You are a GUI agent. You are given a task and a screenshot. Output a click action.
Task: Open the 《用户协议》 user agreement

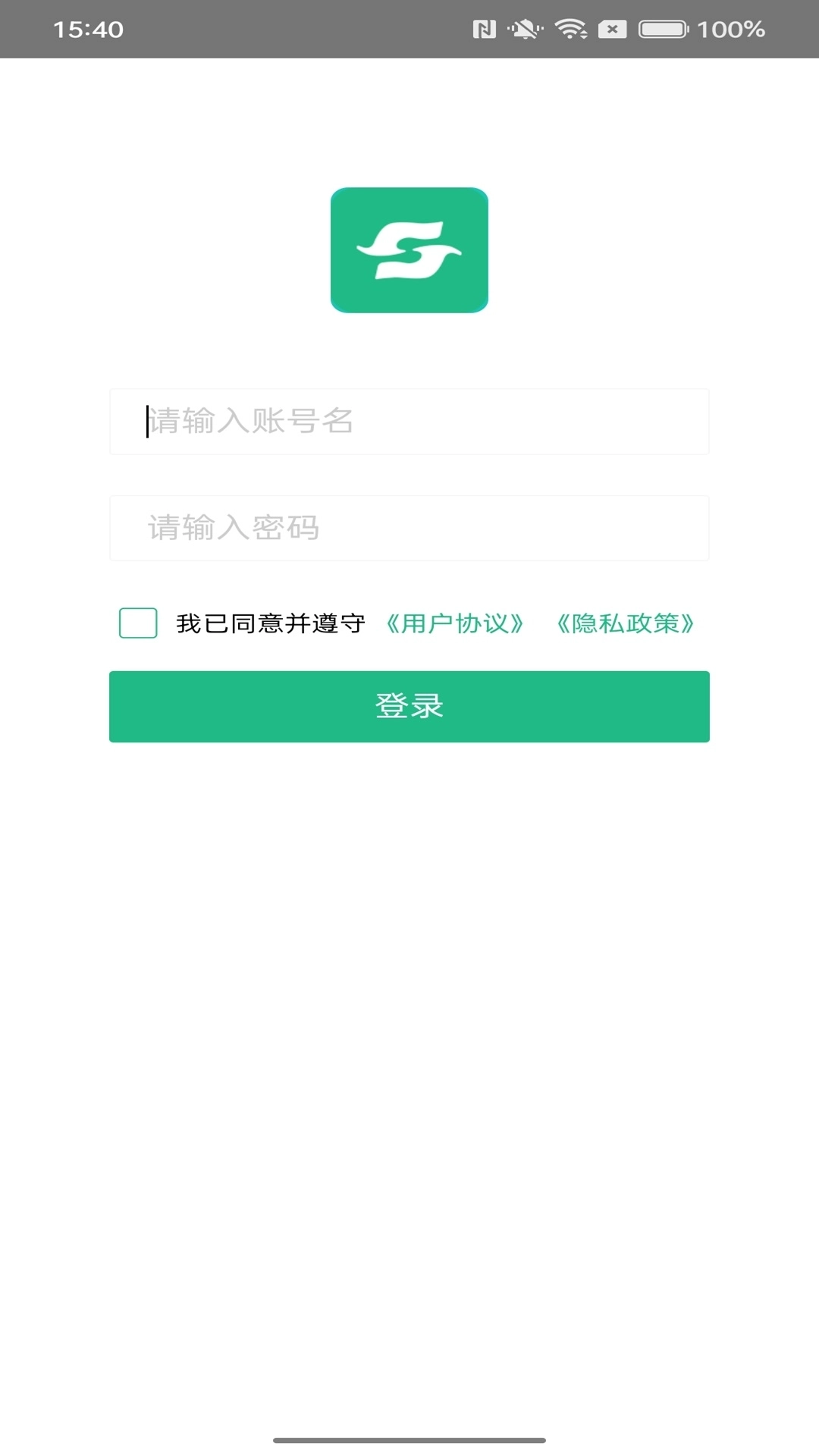[453, 623]
